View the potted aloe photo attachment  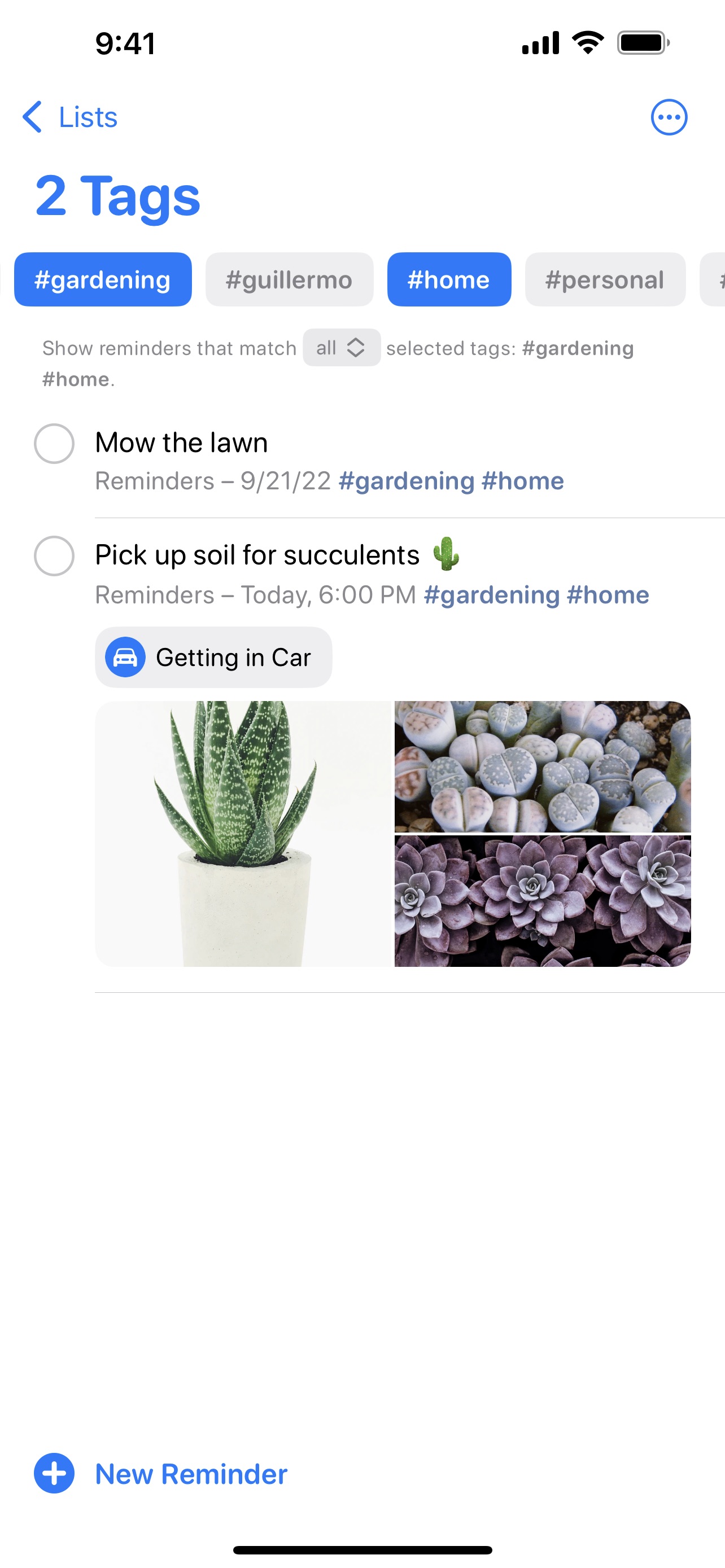[243, 834]
